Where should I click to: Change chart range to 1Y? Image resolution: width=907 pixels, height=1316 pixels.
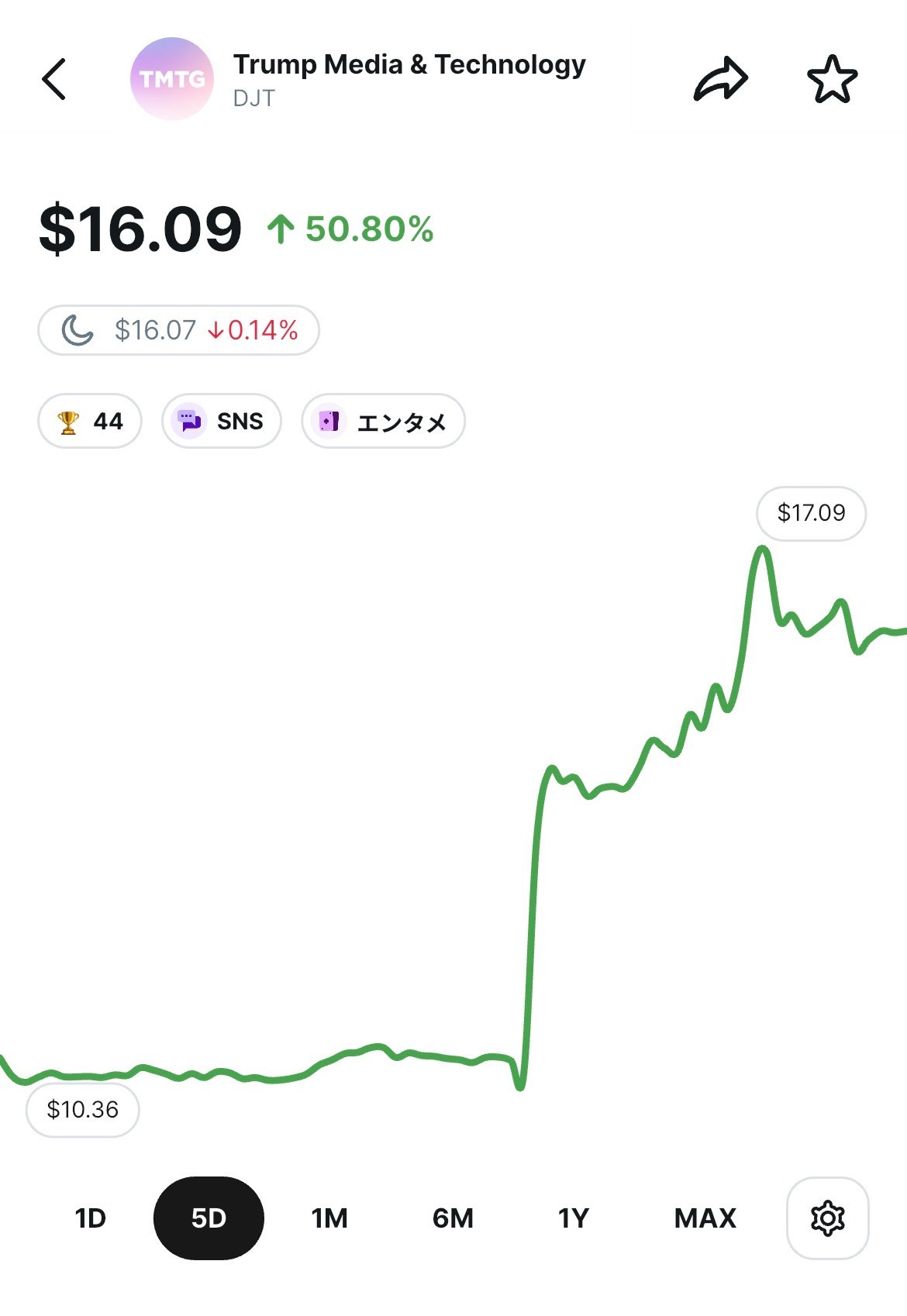coord(574,1218)
